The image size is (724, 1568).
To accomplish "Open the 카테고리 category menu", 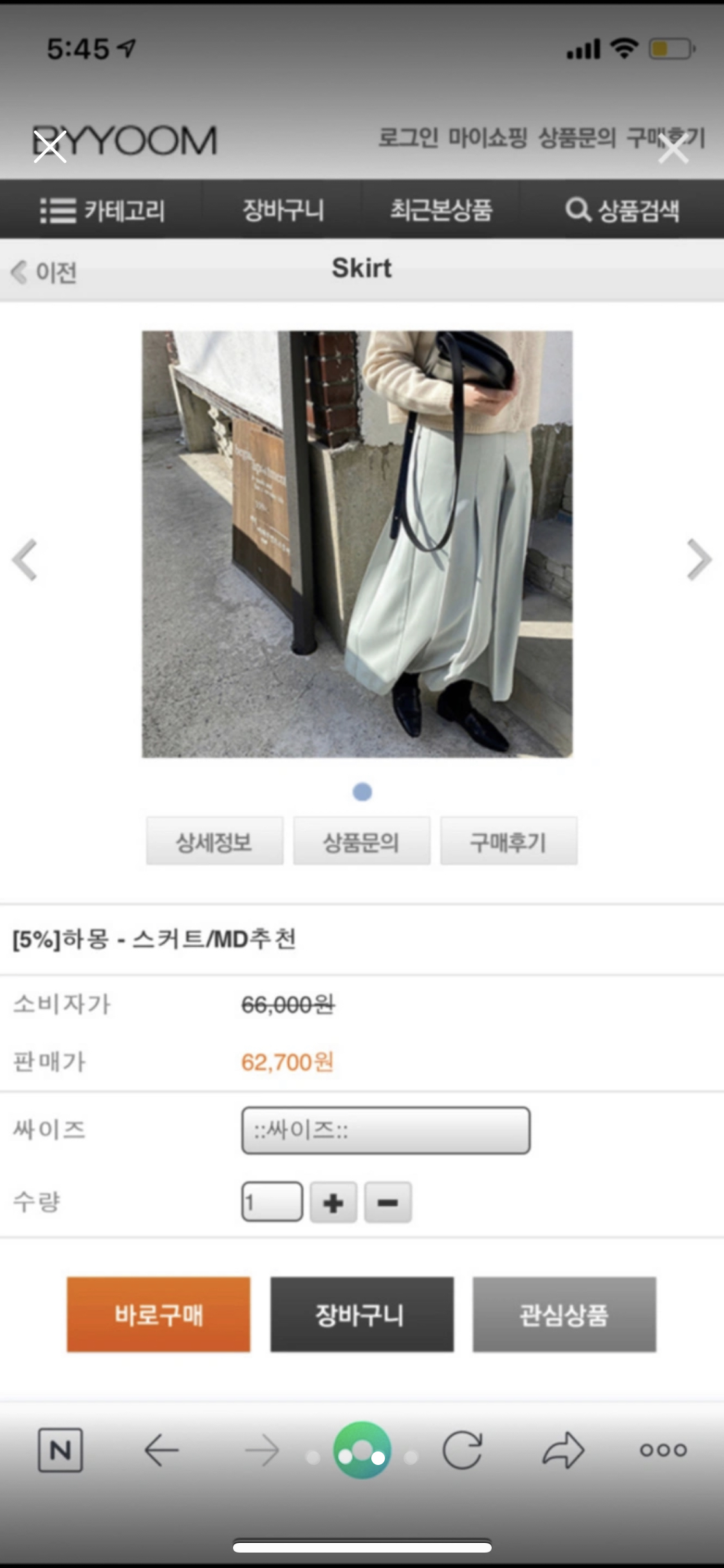I will coord(103,210).
